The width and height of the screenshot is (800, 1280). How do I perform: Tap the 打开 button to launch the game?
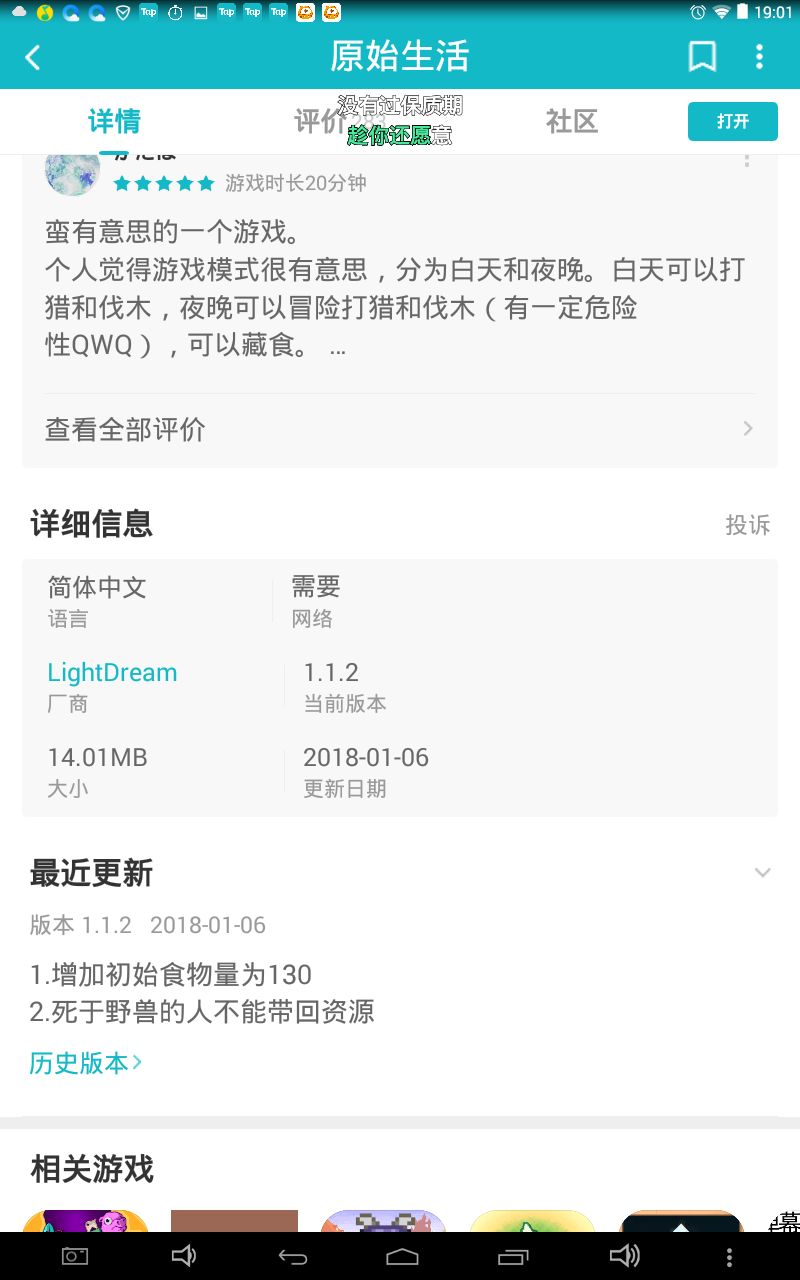click(x=732, y=121)
